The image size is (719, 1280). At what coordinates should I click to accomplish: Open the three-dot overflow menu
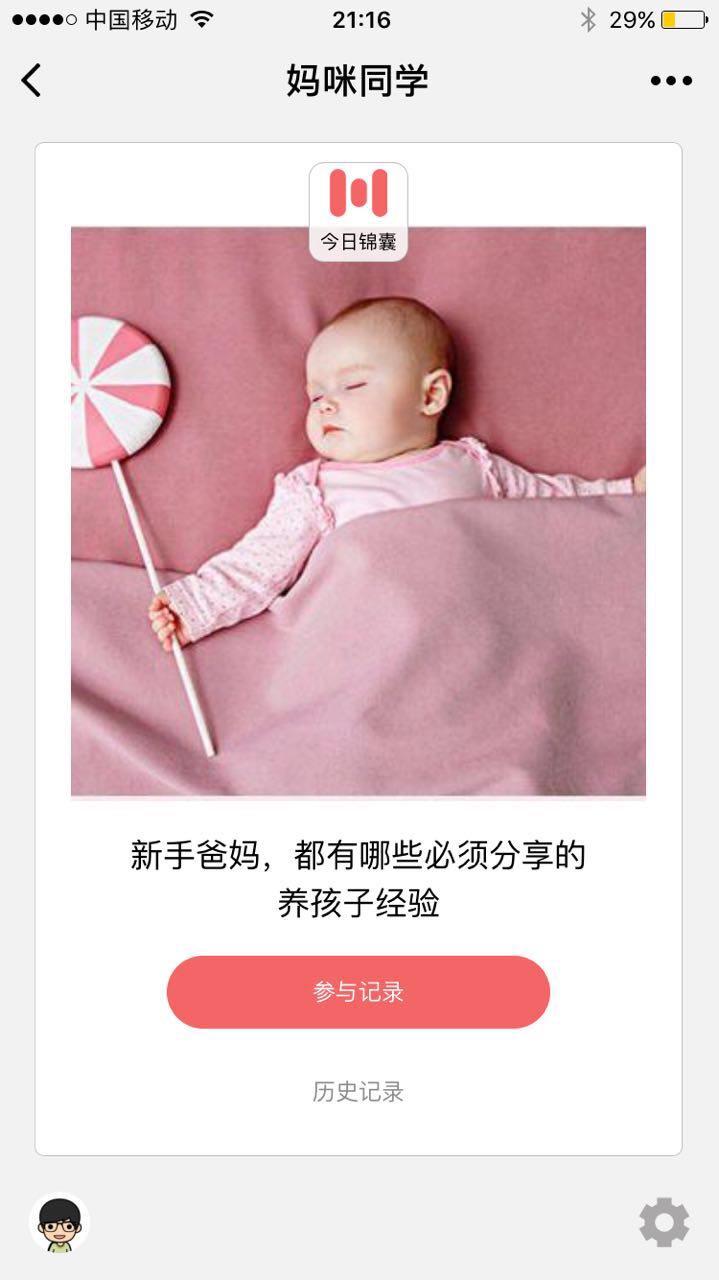(671, 81)
